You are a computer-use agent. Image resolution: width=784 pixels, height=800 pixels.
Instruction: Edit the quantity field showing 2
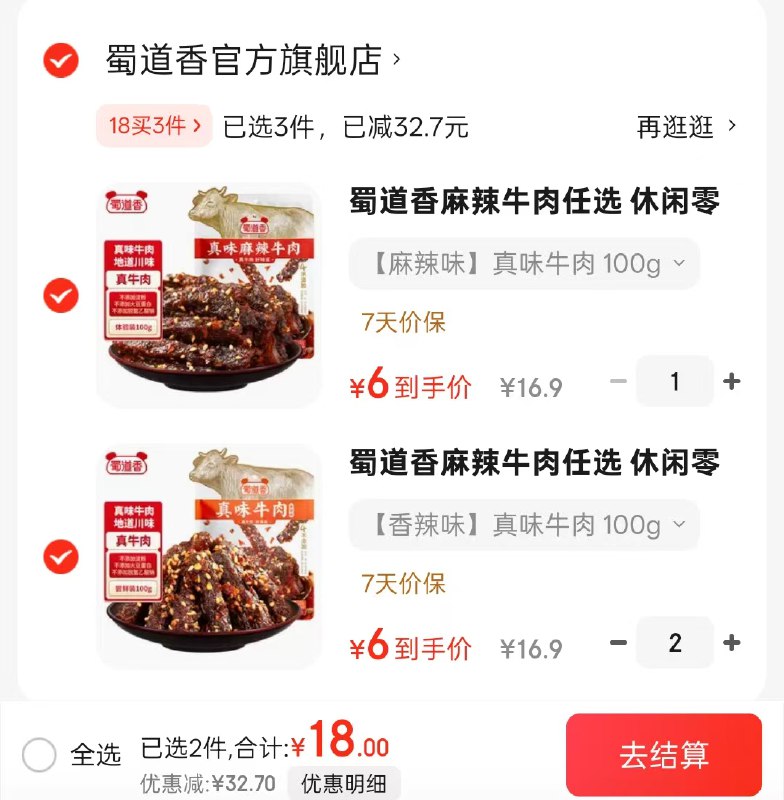(x=675, y=643)
